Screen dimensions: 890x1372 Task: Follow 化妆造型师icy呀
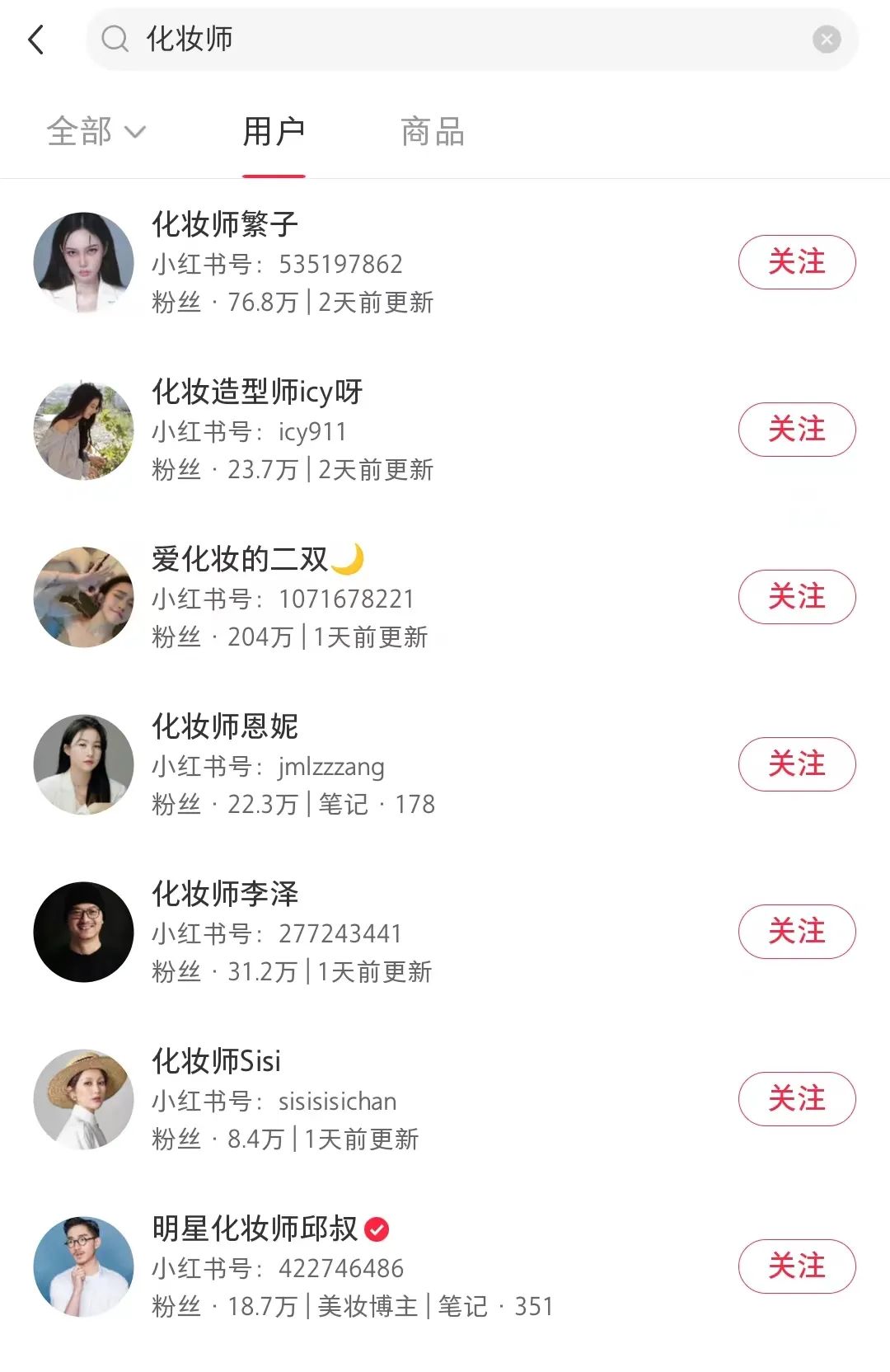[x=796, y=430]
